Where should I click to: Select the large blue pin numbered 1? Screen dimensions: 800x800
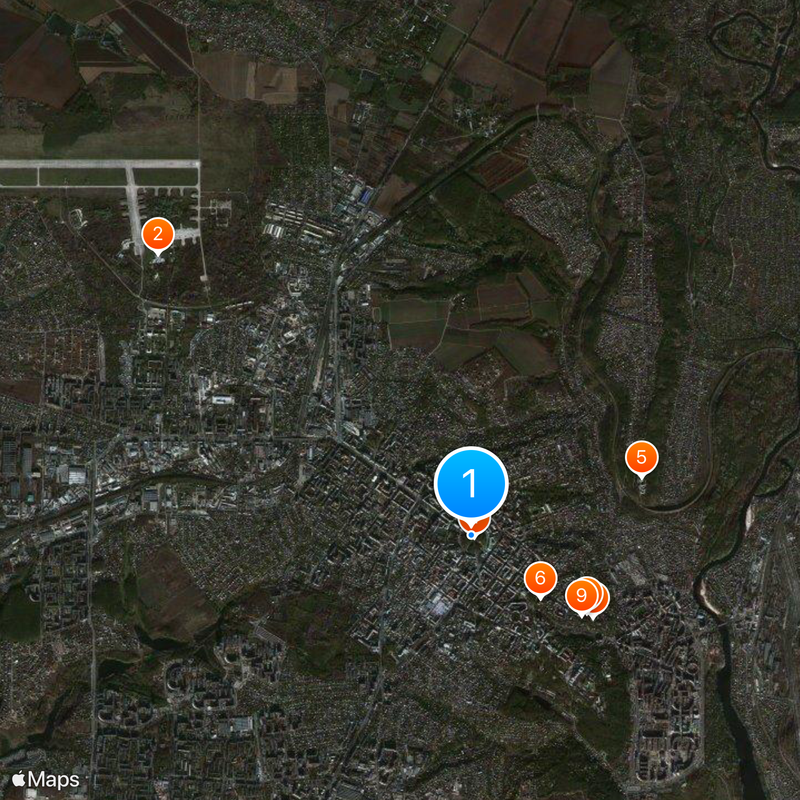point(471,483)
